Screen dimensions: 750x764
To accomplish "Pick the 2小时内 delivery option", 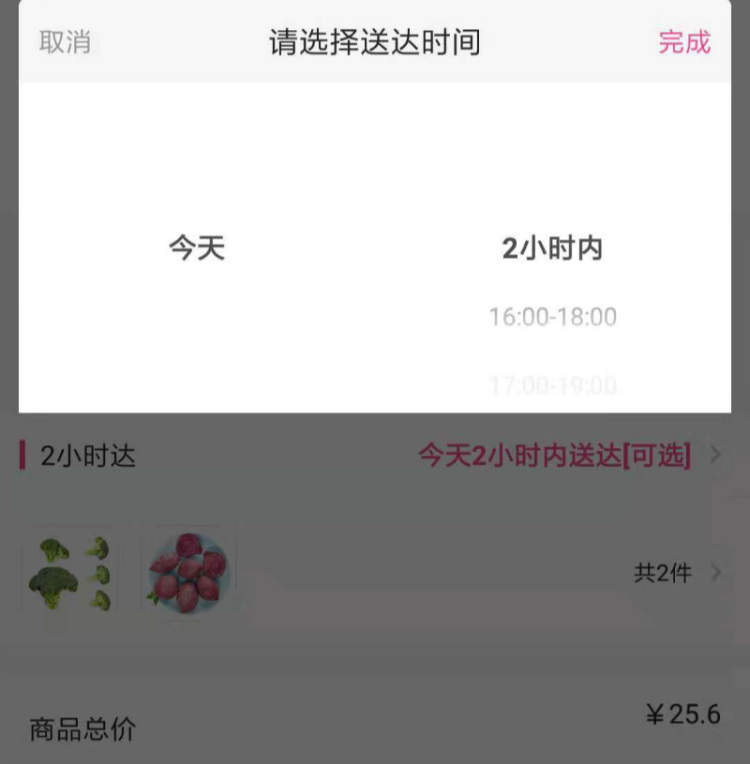I will pyautogui.click(x=552, y=248).
